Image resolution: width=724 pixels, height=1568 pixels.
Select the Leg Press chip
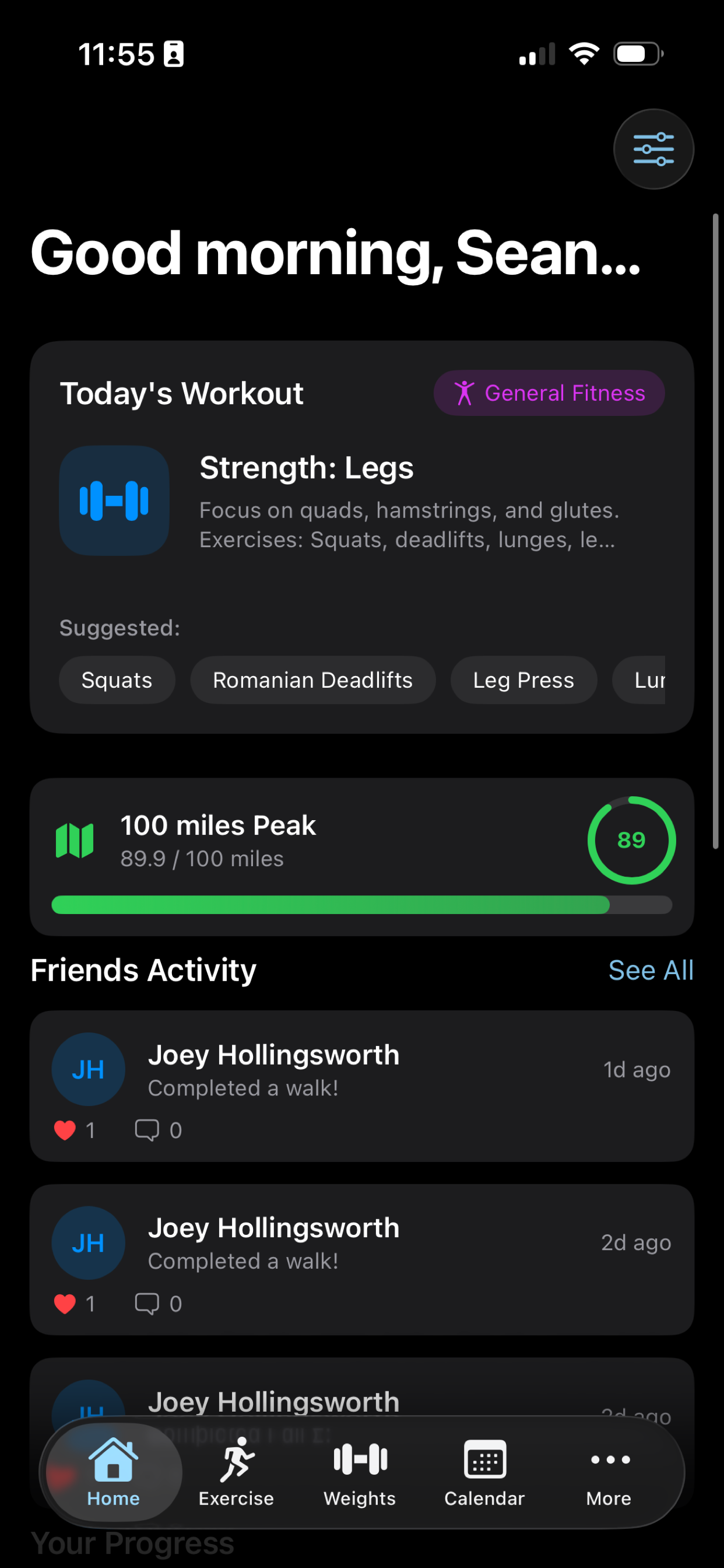click(x=523, y=680)
